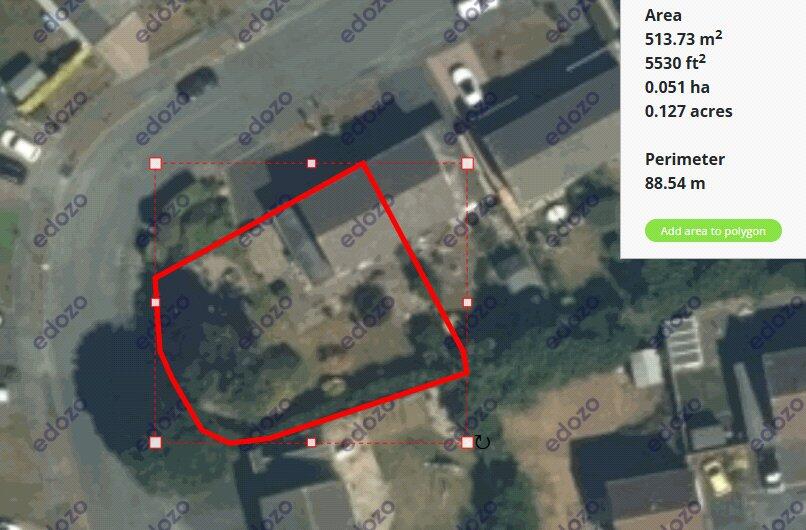
Task: Tap the rotate handle beside the selection box
Action: pyautogui.click(x=483, y=442)
